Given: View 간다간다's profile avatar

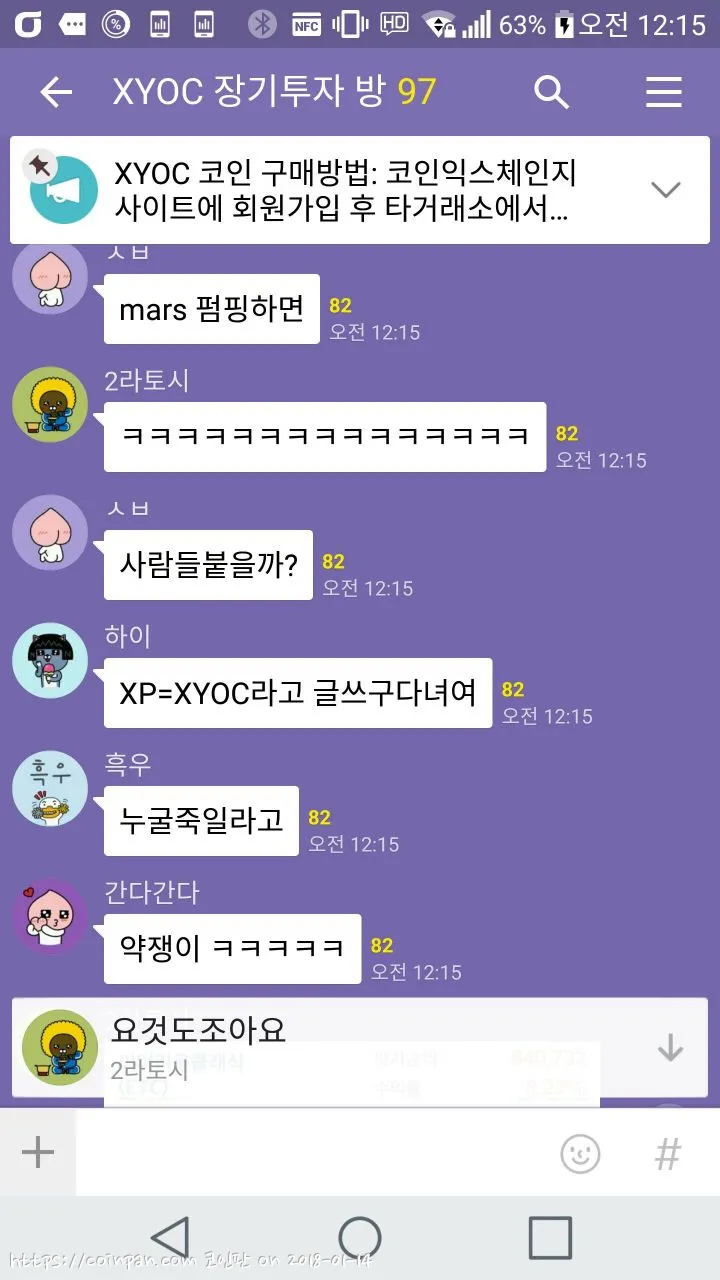Looking at the screenshot, I should tap(50, 917).
